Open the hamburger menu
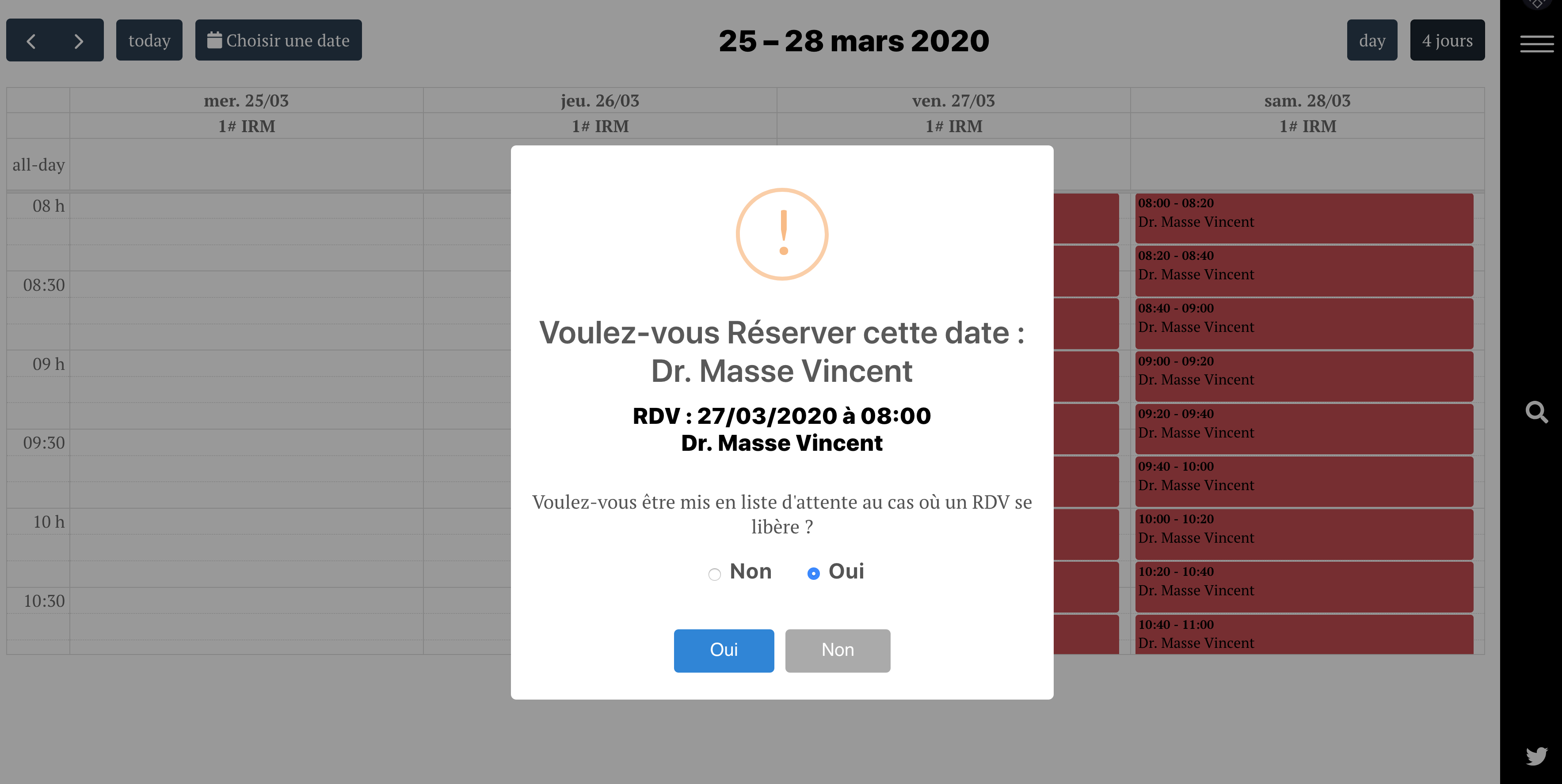This screenshot has width=1562, height=784. 1536,44
